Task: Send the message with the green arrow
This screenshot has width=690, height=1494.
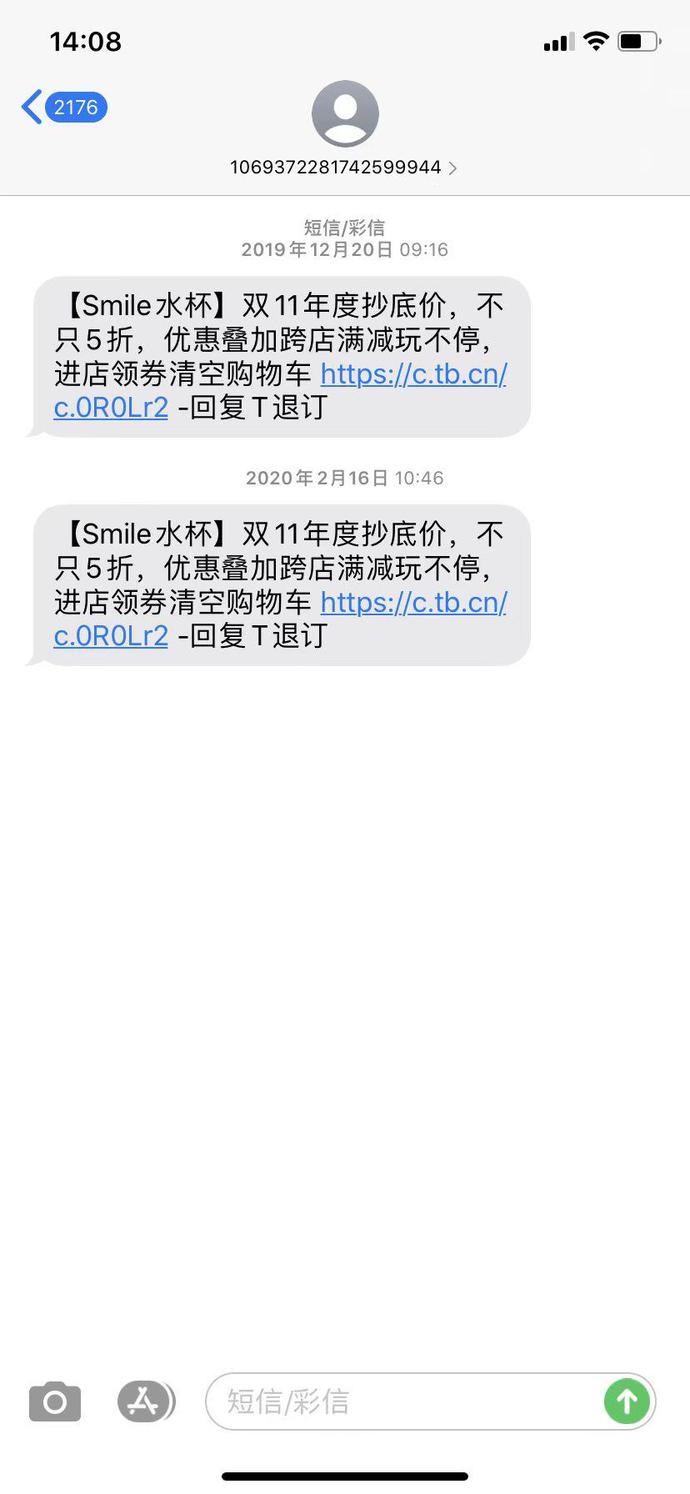Action: point(627,1402)
